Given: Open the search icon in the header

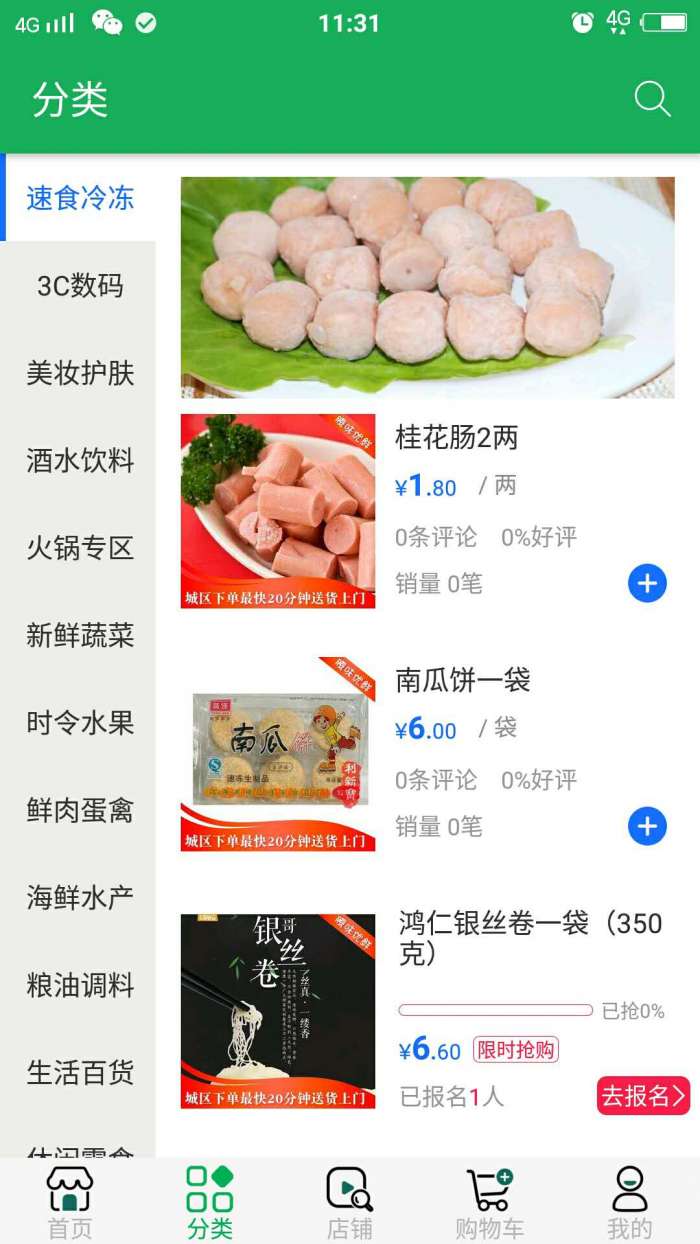Looking at the screenshot, I should click(652, 99).
